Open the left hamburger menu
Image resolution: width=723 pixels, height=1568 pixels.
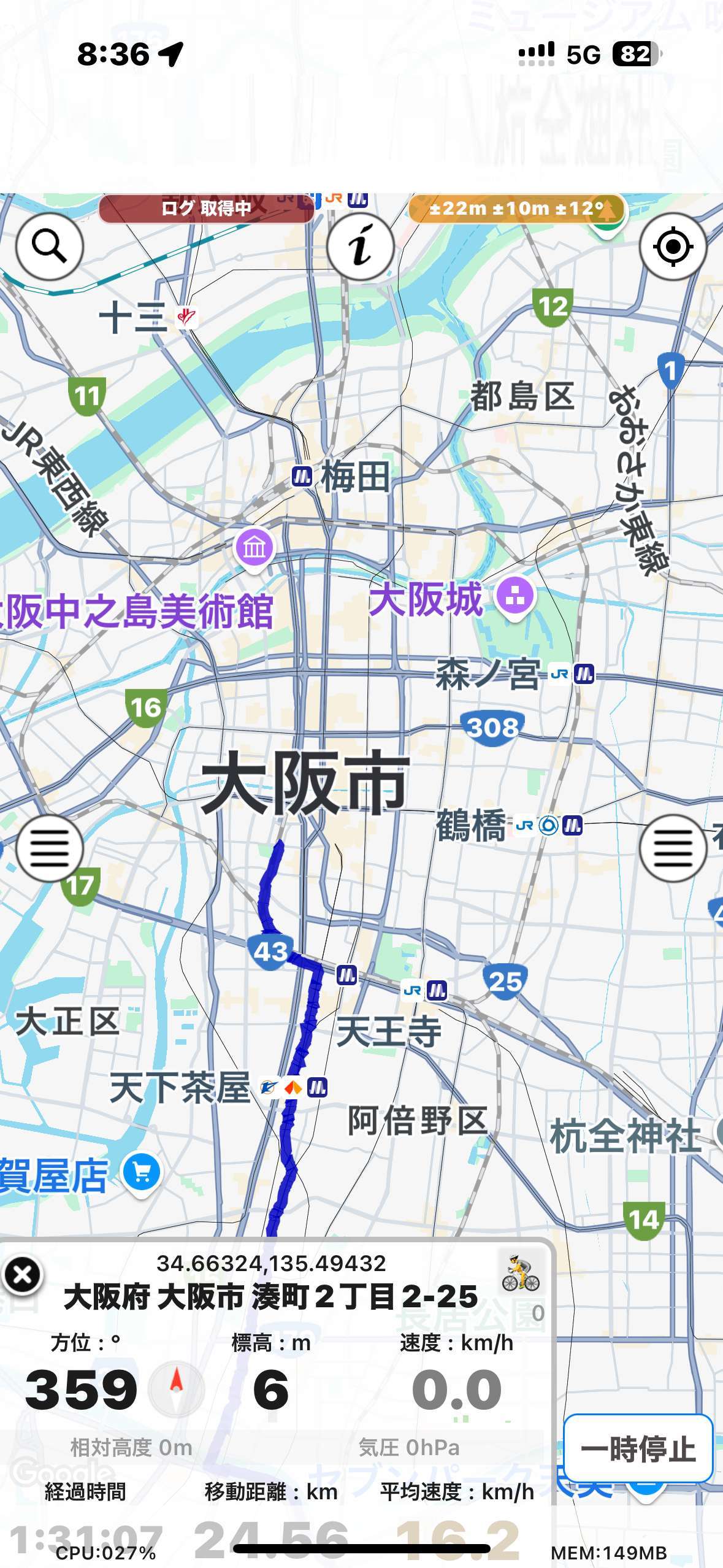[49, 848]
